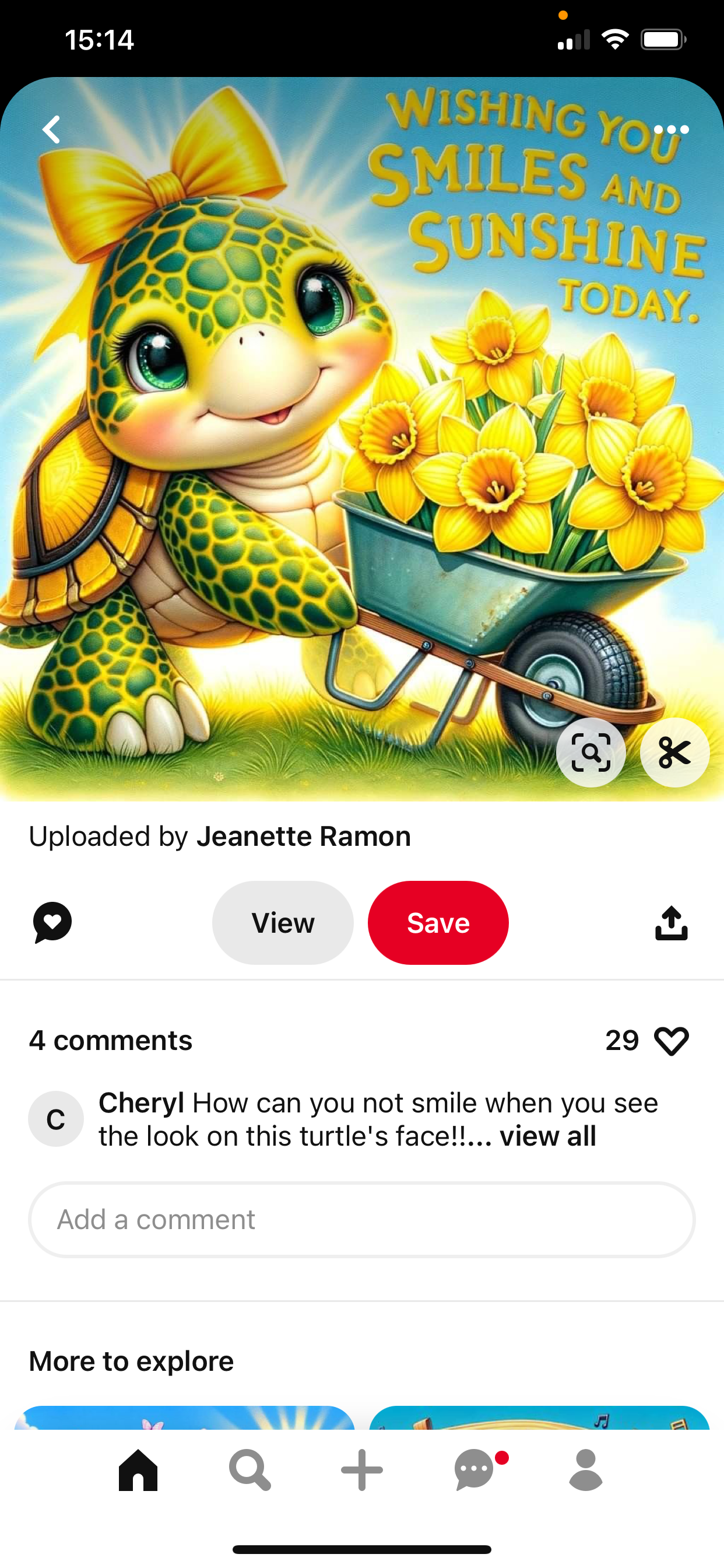This screenshot has width=724, height=1568.
Task: React to the pin with heart bubble
Action: [x=52, y=922]
